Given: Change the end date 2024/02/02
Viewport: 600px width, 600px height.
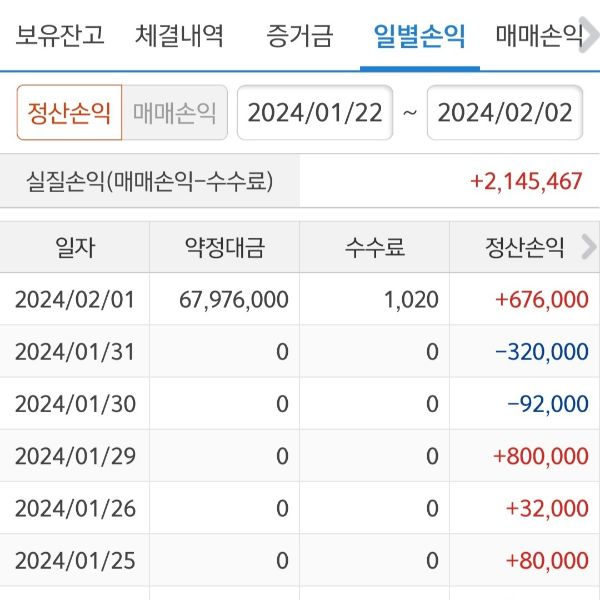Looking at the screenshot, I should 505,112.
